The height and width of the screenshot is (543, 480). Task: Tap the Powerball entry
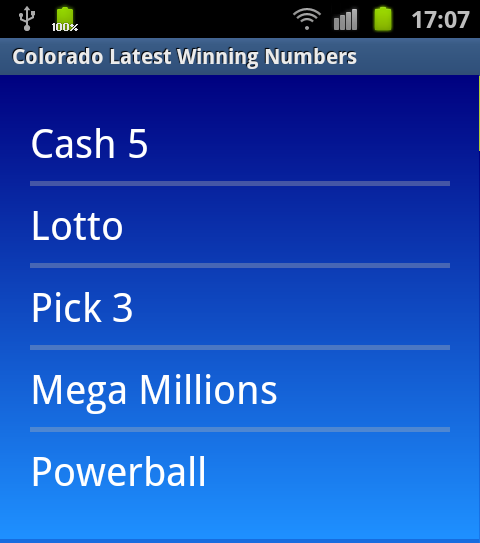(240, 471)
